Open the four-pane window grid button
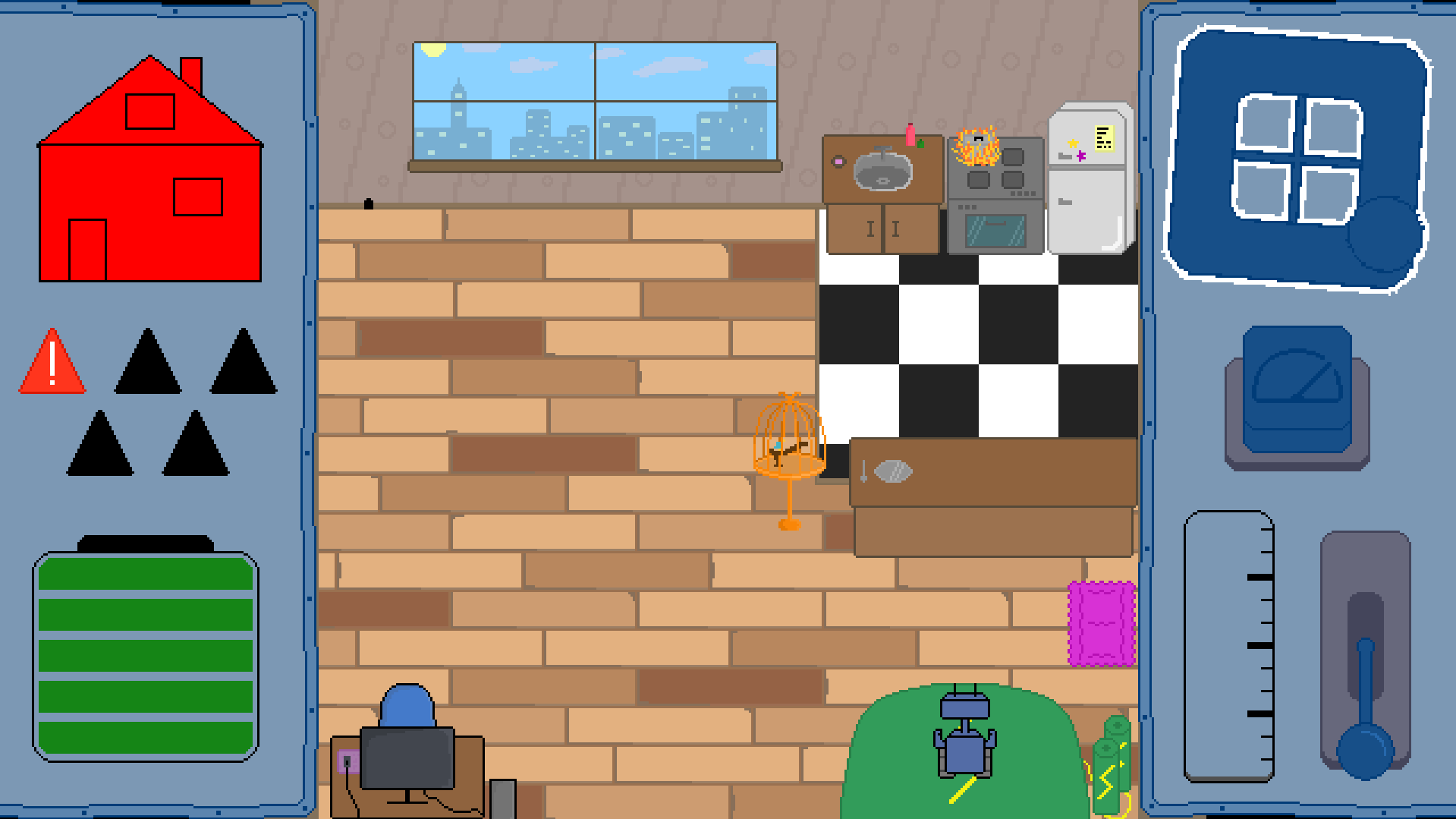This screenshot has height=819, width=1456. [x=1297, y=158]
